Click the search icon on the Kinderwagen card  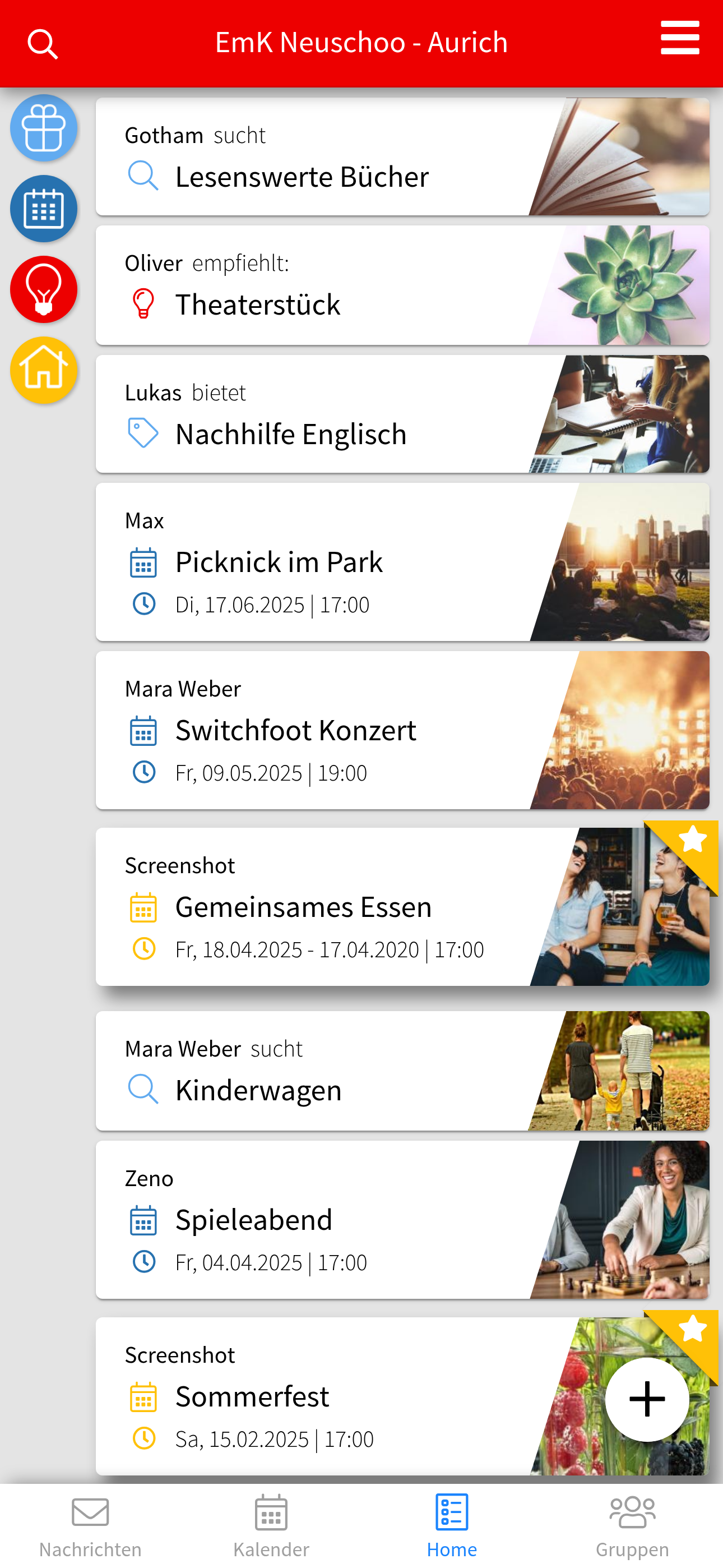tap(142, 1090)
